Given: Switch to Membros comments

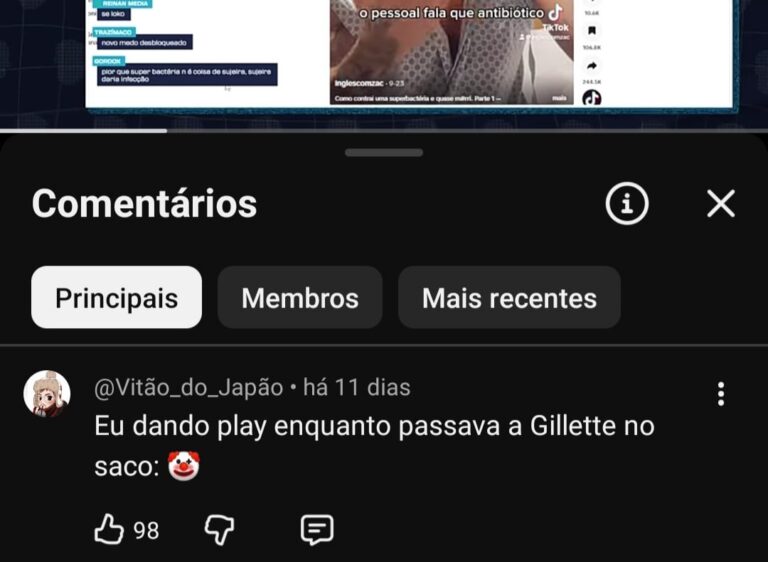Looking at the screenshot, I should point(300,297).
